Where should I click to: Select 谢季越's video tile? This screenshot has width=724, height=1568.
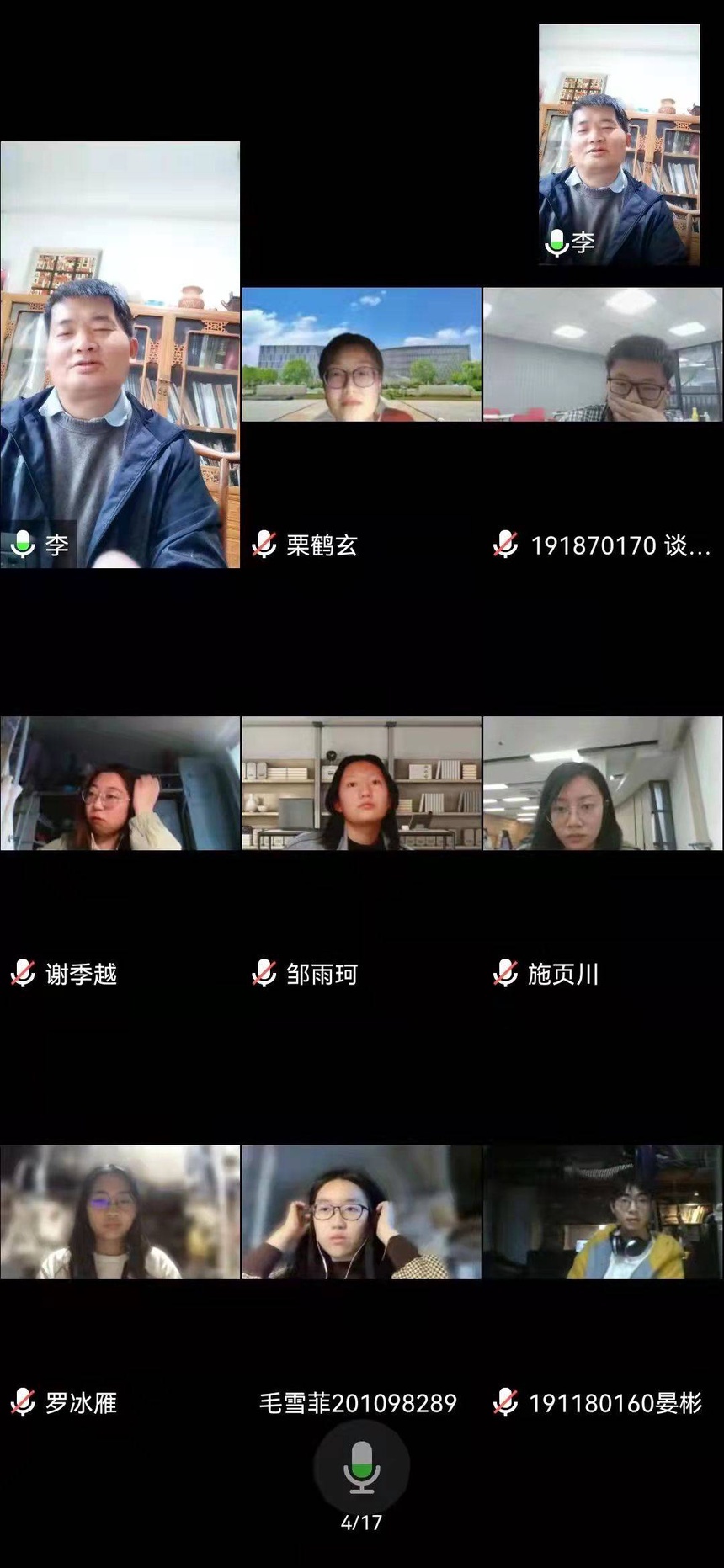(120, 784)
